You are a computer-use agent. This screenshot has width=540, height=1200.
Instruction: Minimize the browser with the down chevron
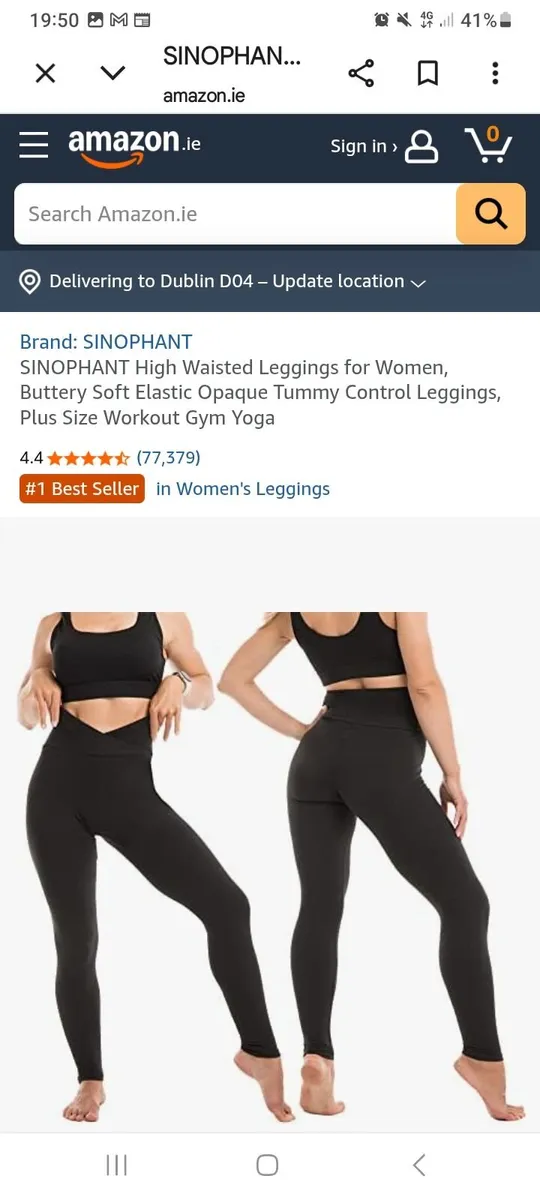point(113,73)
